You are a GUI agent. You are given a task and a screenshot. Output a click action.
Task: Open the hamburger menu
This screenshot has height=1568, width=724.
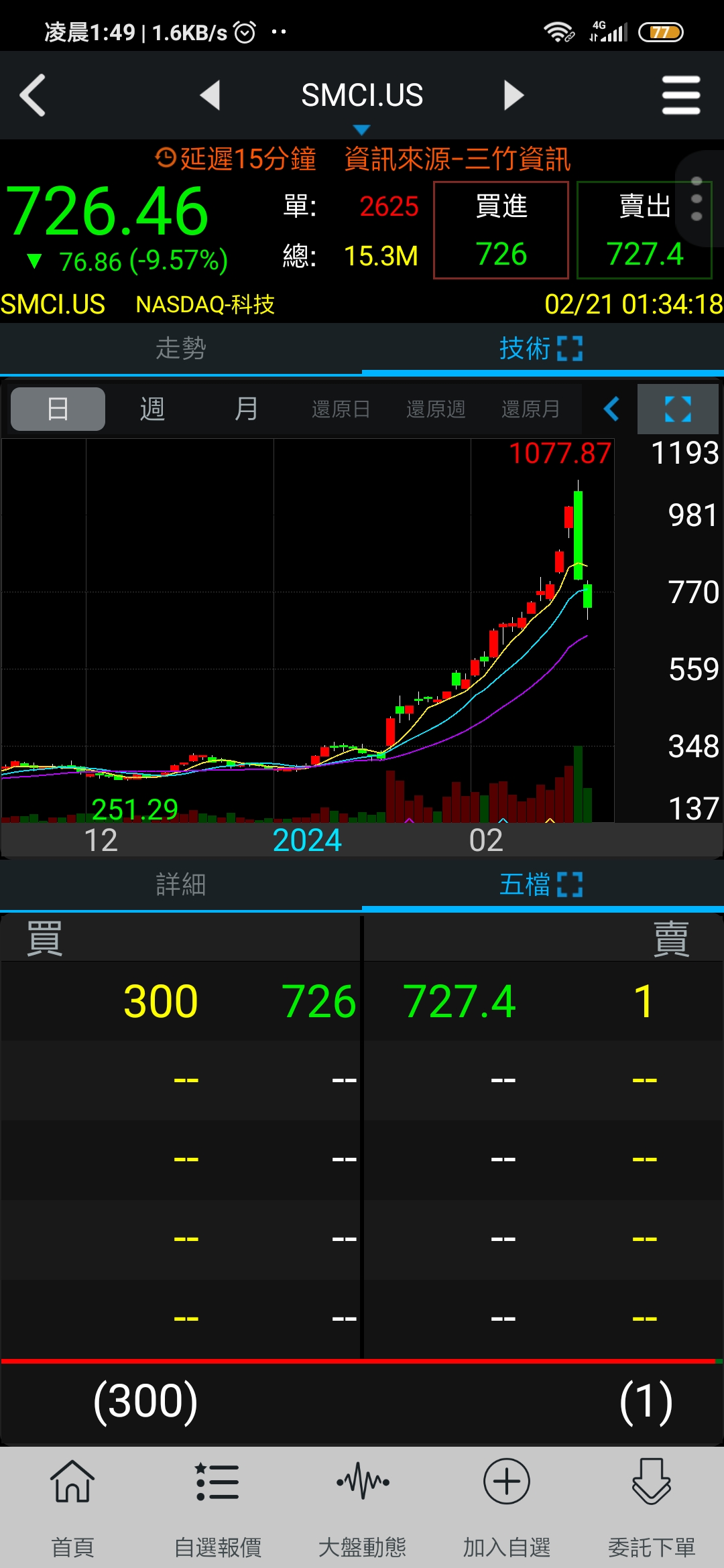(x=681, y=95)
